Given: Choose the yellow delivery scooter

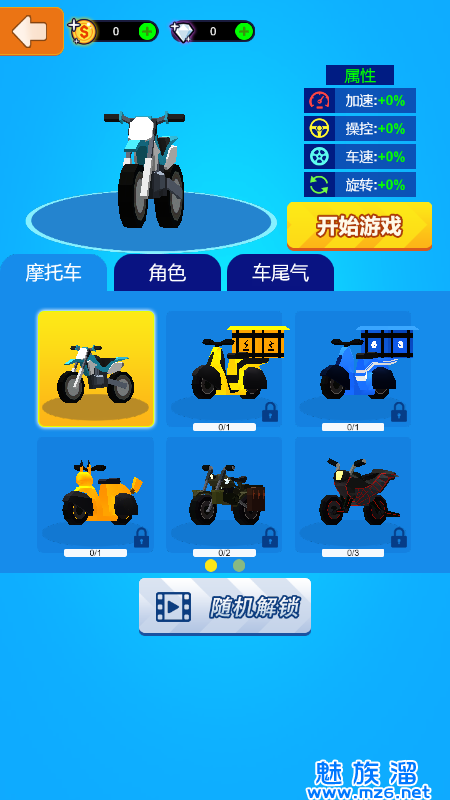Looking at the screenshot, I should point(224,369).
